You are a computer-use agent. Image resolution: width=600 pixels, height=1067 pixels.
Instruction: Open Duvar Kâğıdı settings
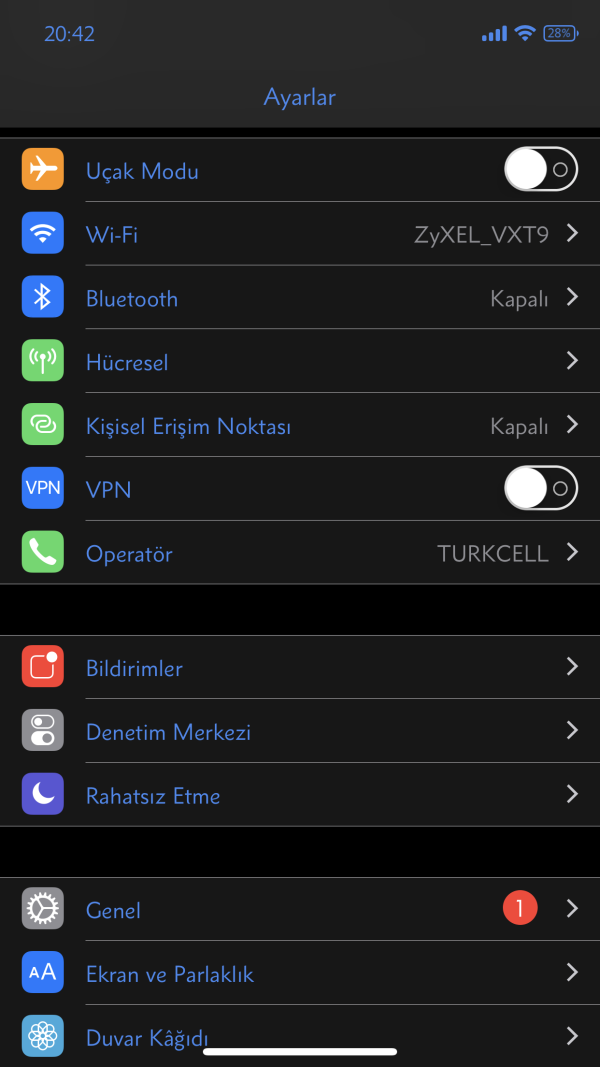[x=300, y=1036]
